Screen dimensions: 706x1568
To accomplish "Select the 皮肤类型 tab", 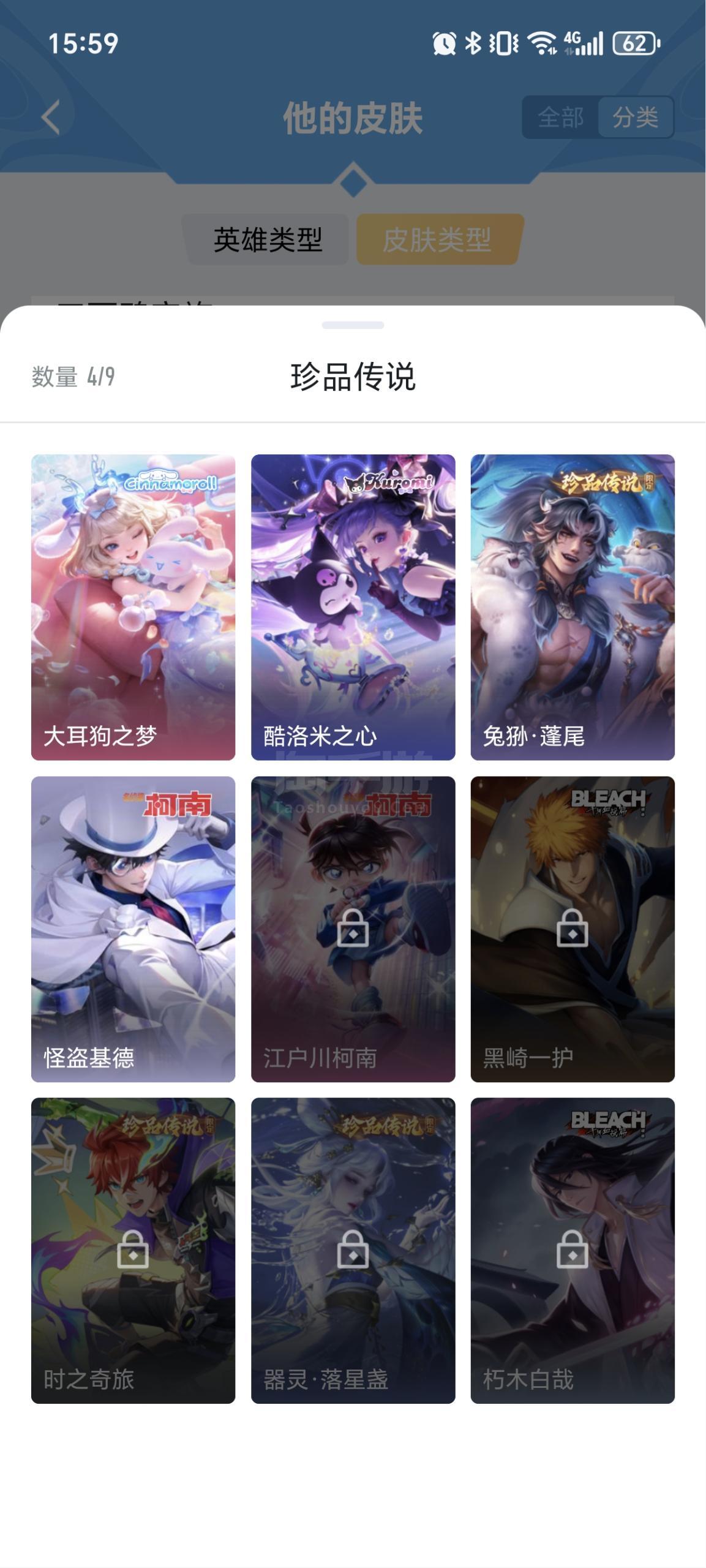I will coord(437,239).
